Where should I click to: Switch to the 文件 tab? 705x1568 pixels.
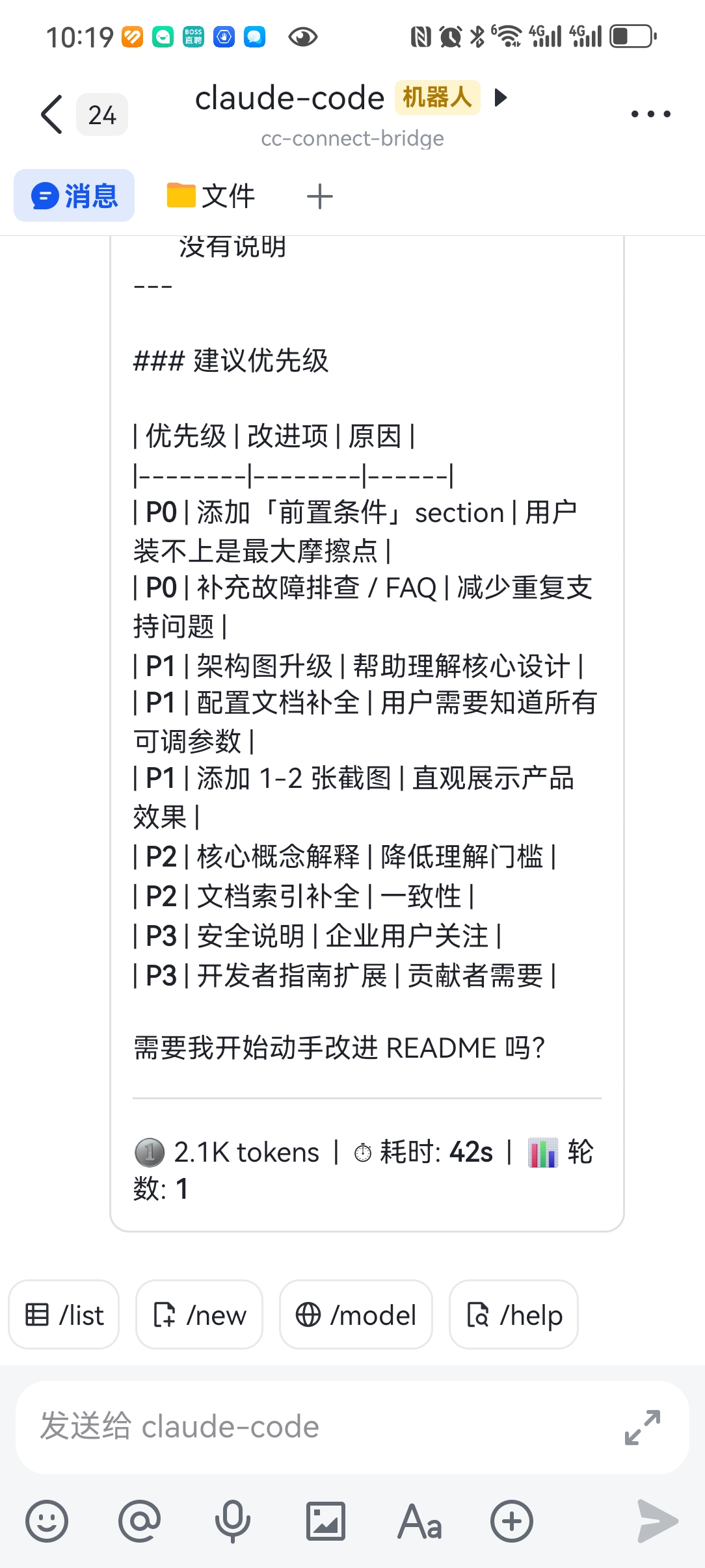211,196
